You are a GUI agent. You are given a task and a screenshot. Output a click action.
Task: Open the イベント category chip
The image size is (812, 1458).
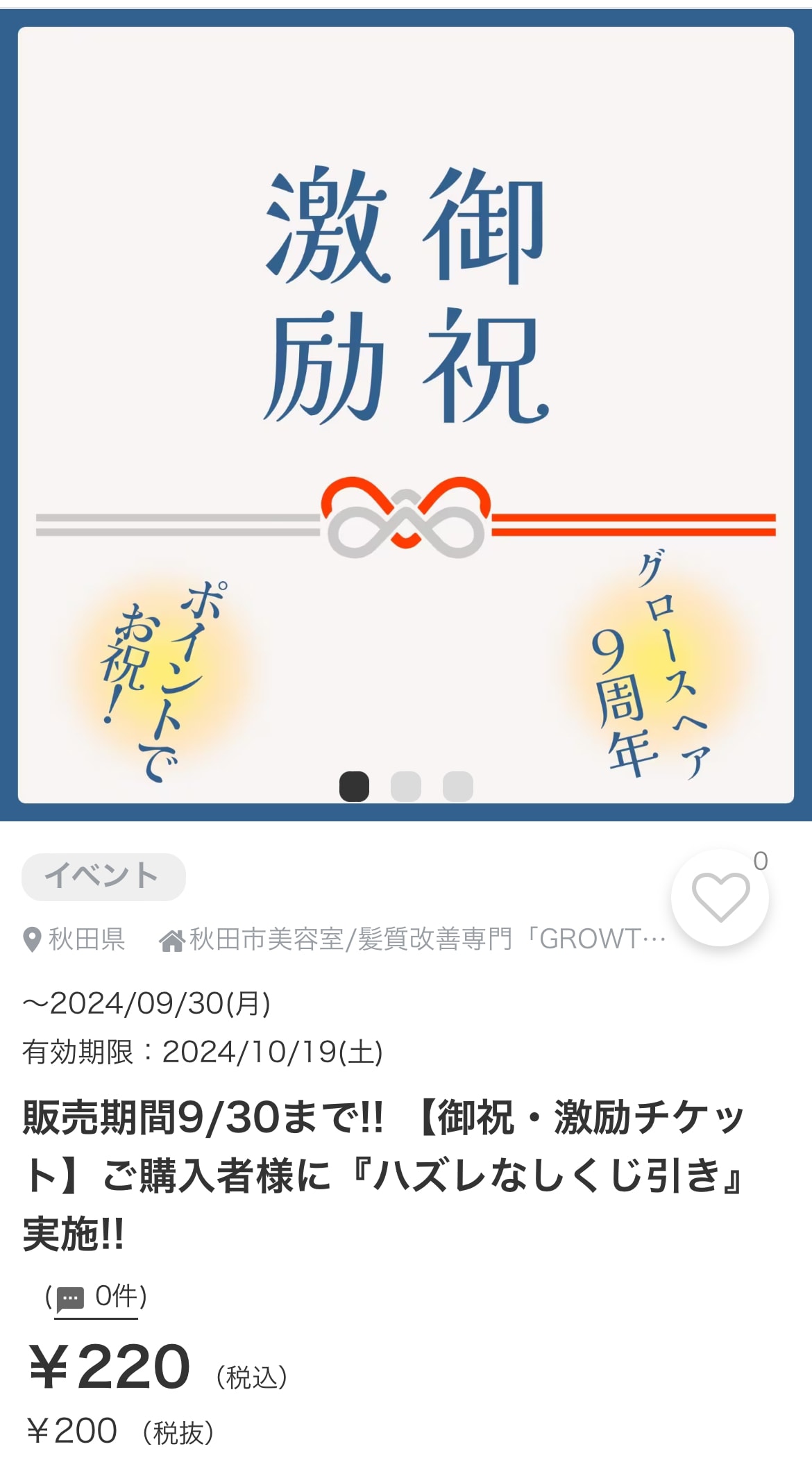point(103,876)
